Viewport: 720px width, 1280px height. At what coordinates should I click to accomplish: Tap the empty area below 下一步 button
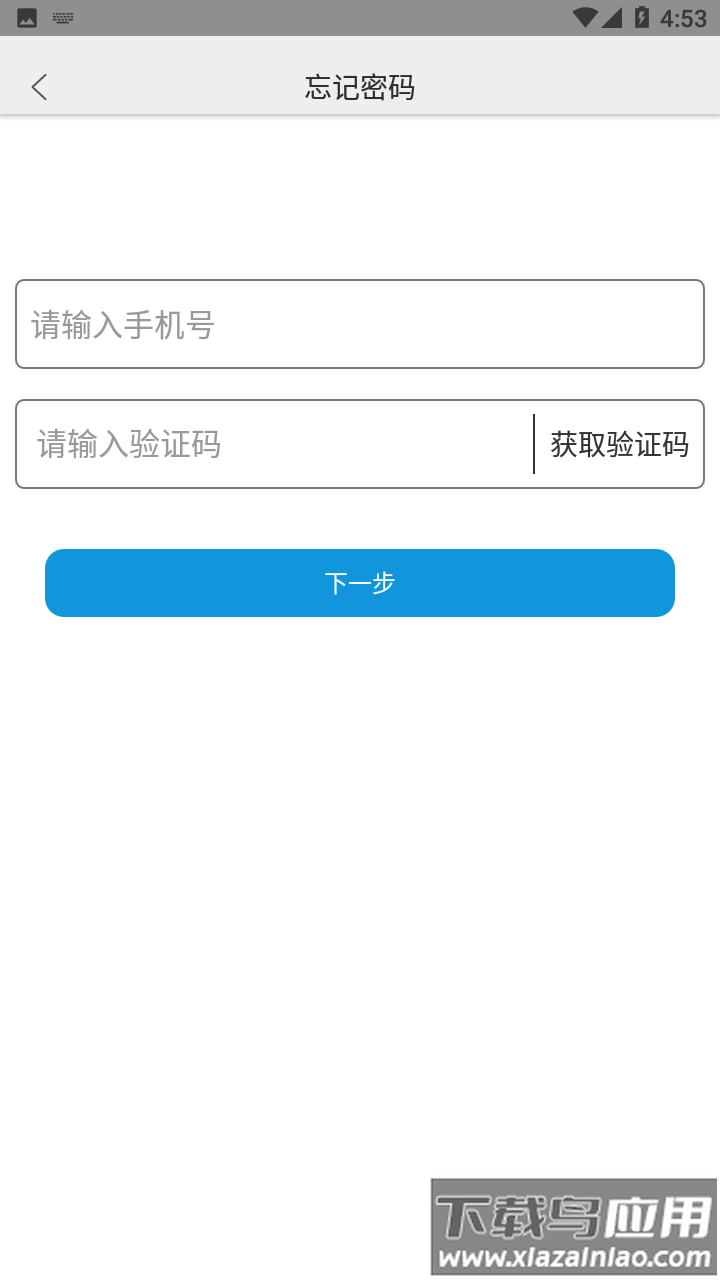[360, 800]
